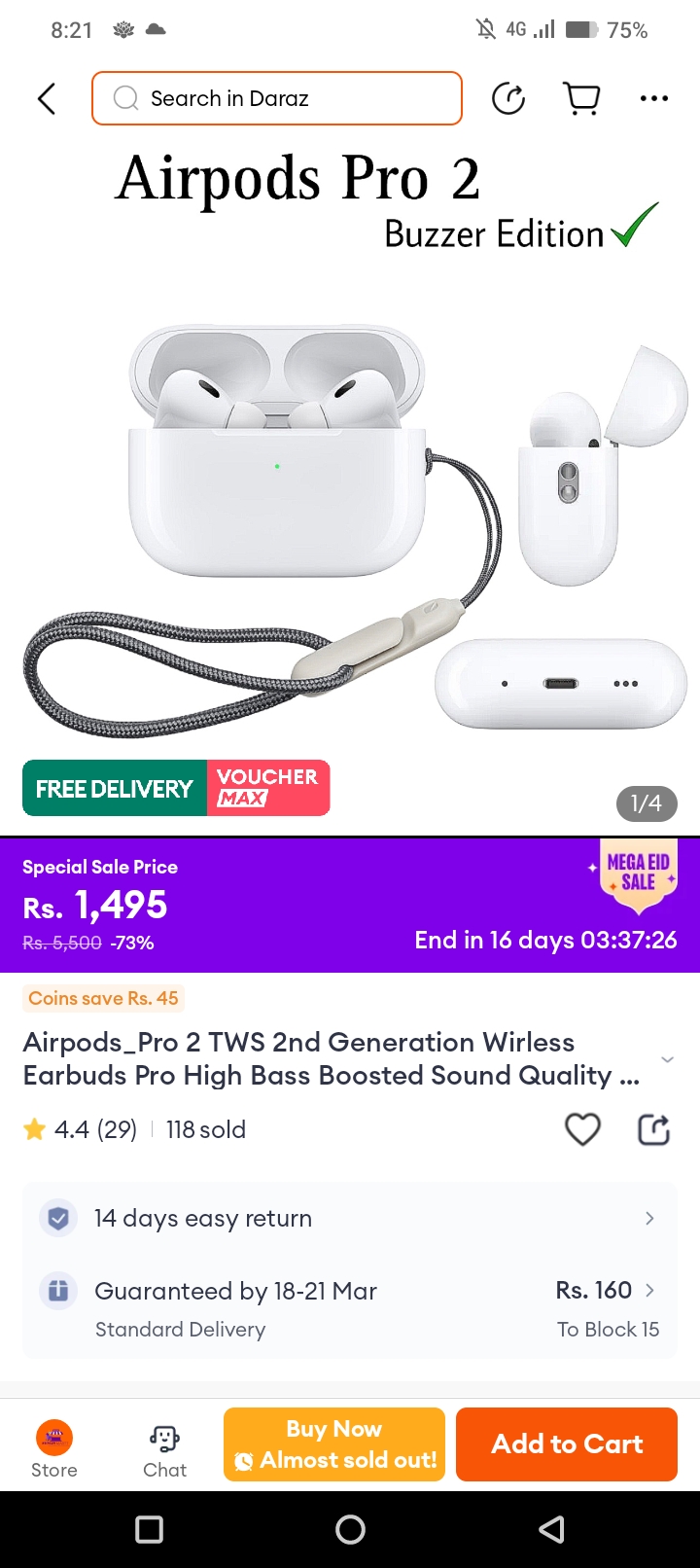
Task: Open recent apps from navigation bar
Action: (149, 1530)
